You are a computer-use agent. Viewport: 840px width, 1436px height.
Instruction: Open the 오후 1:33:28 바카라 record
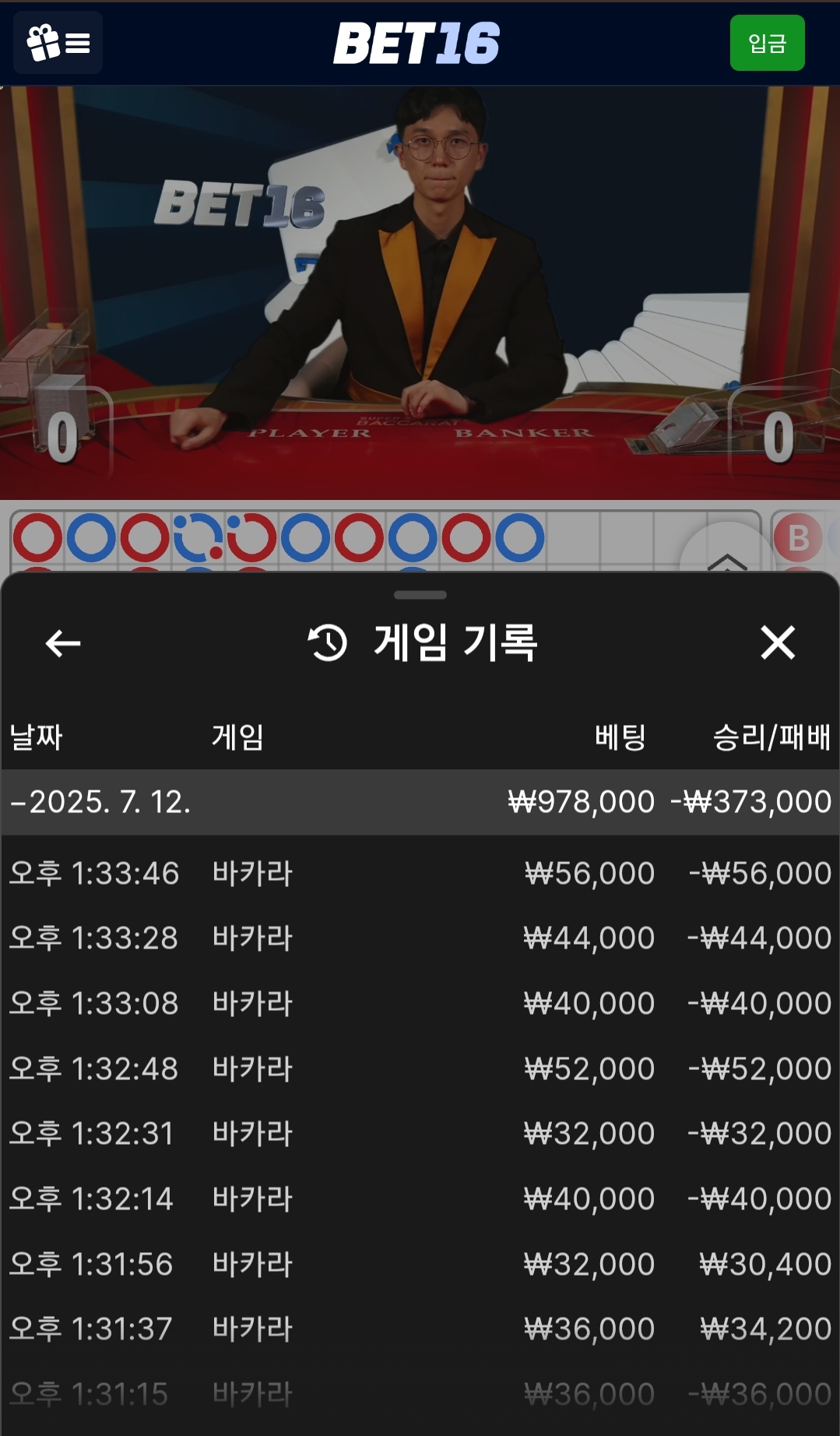420,938
